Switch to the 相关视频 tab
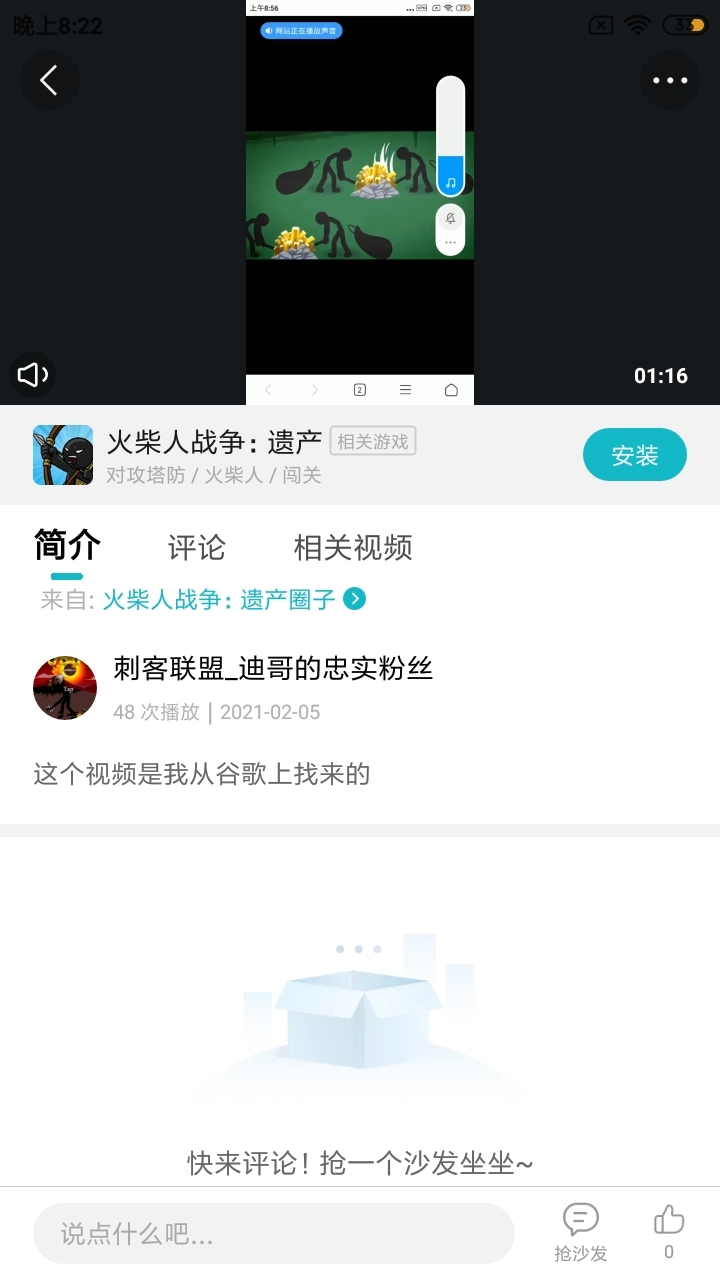This screenshot has width=720, height=1280. [353, 547]
